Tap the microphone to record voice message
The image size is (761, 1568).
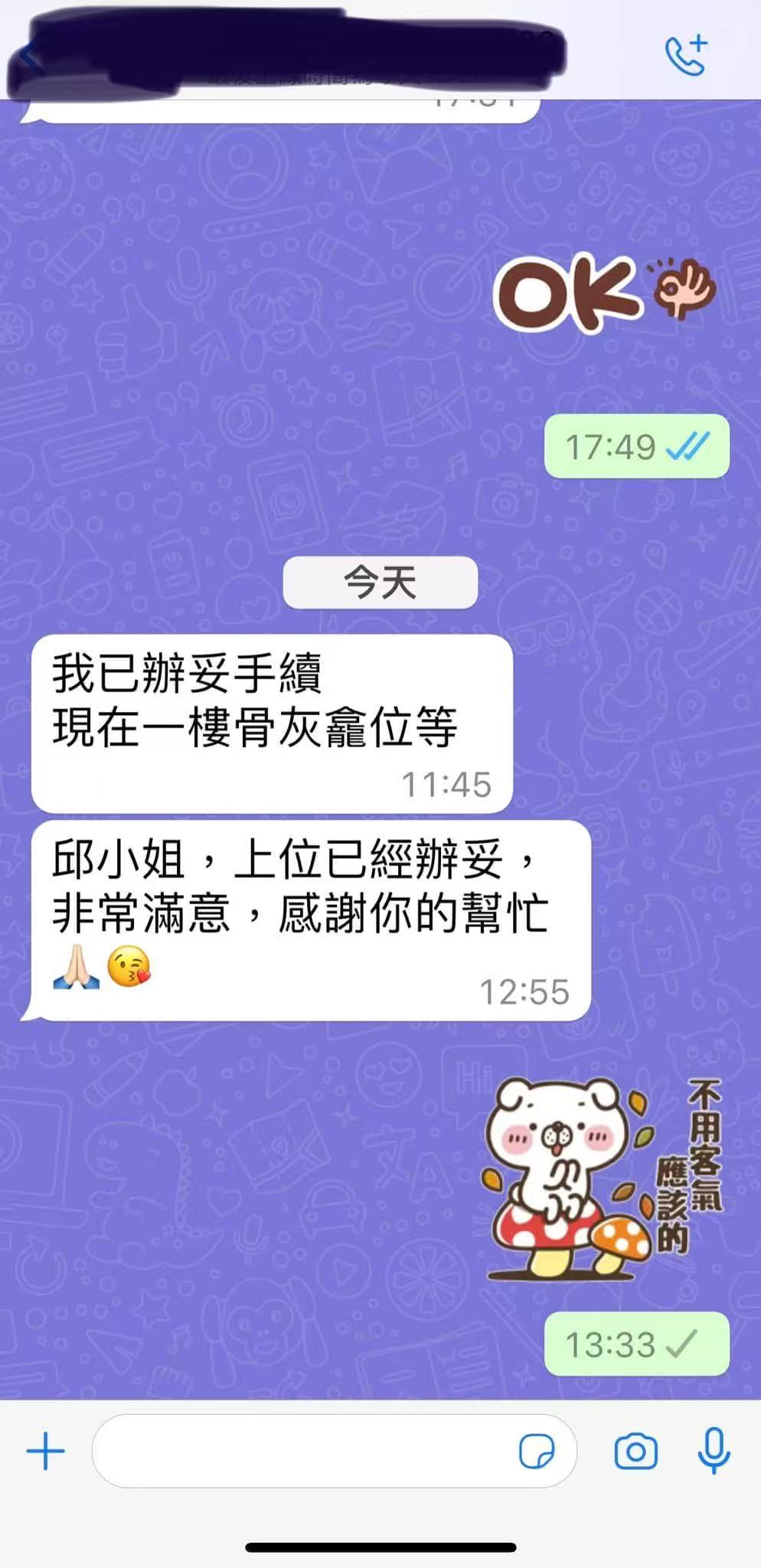point(714,1451)
